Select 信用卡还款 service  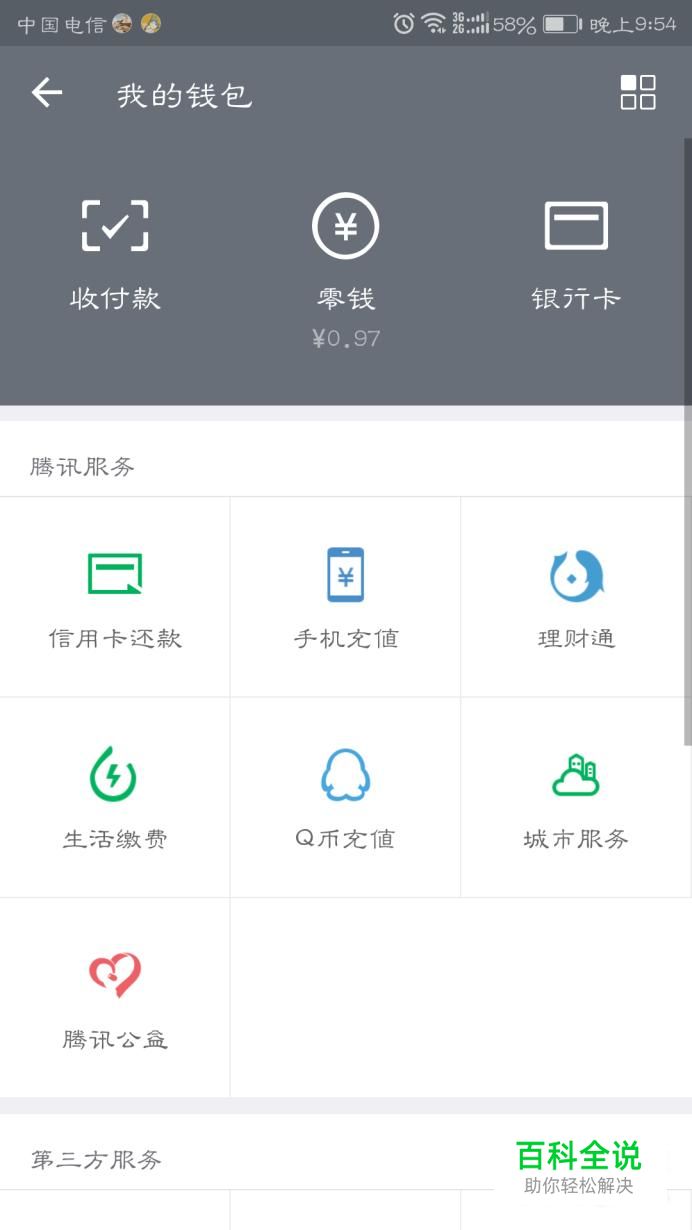pos(115,598)
